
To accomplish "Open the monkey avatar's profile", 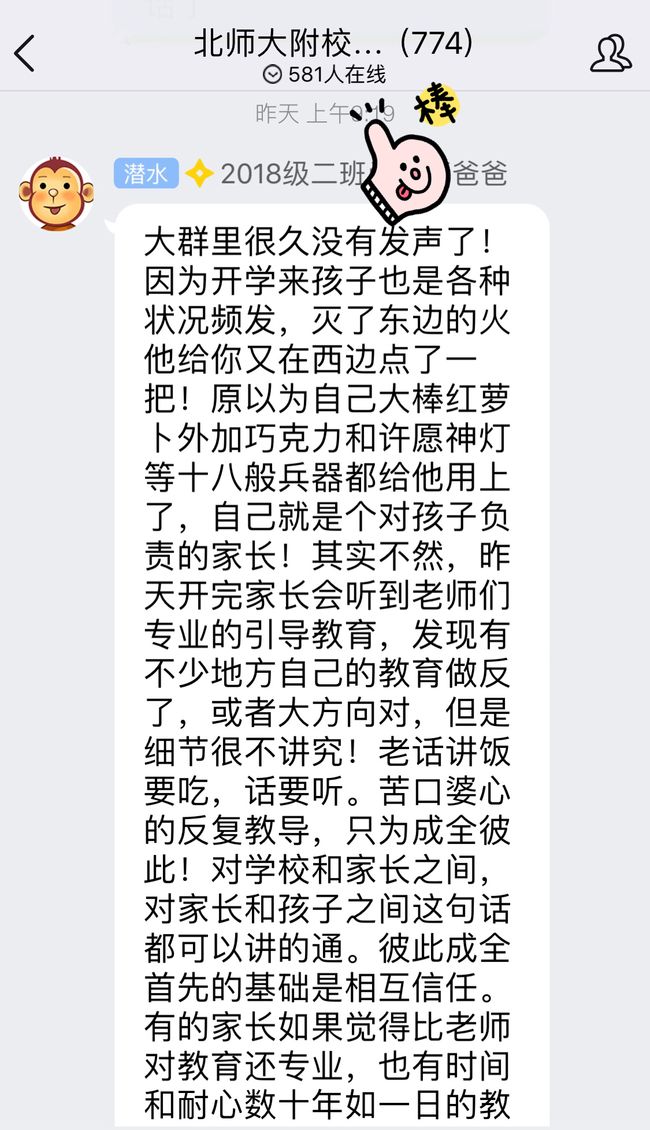I will click(56, 194).
